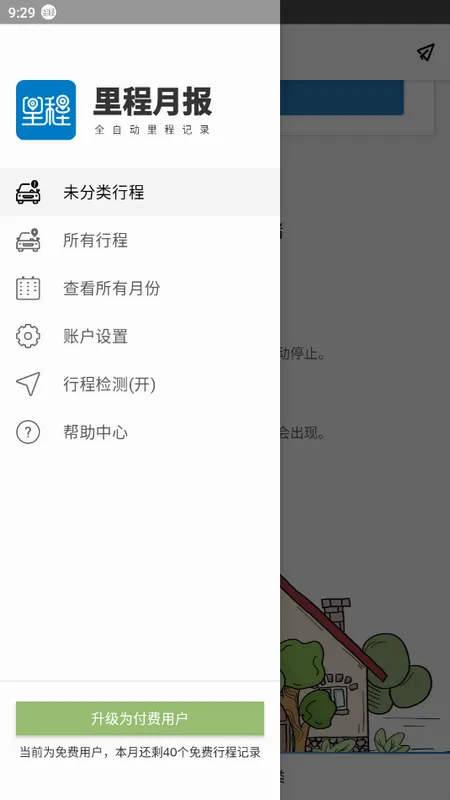
Task: Open 未分类行程 in the drawer
Action: point(140,192)
